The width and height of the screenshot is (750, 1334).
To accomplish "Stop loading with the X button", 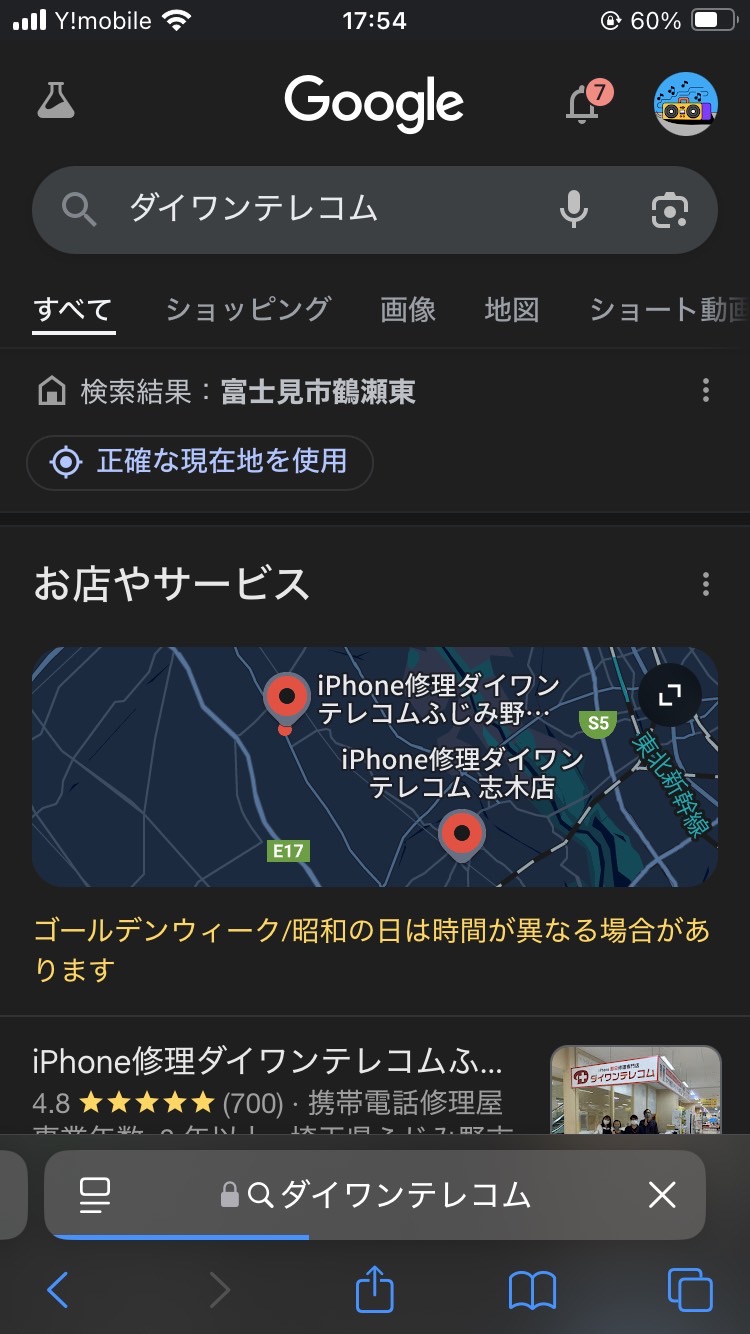I will coord(662,1194).
